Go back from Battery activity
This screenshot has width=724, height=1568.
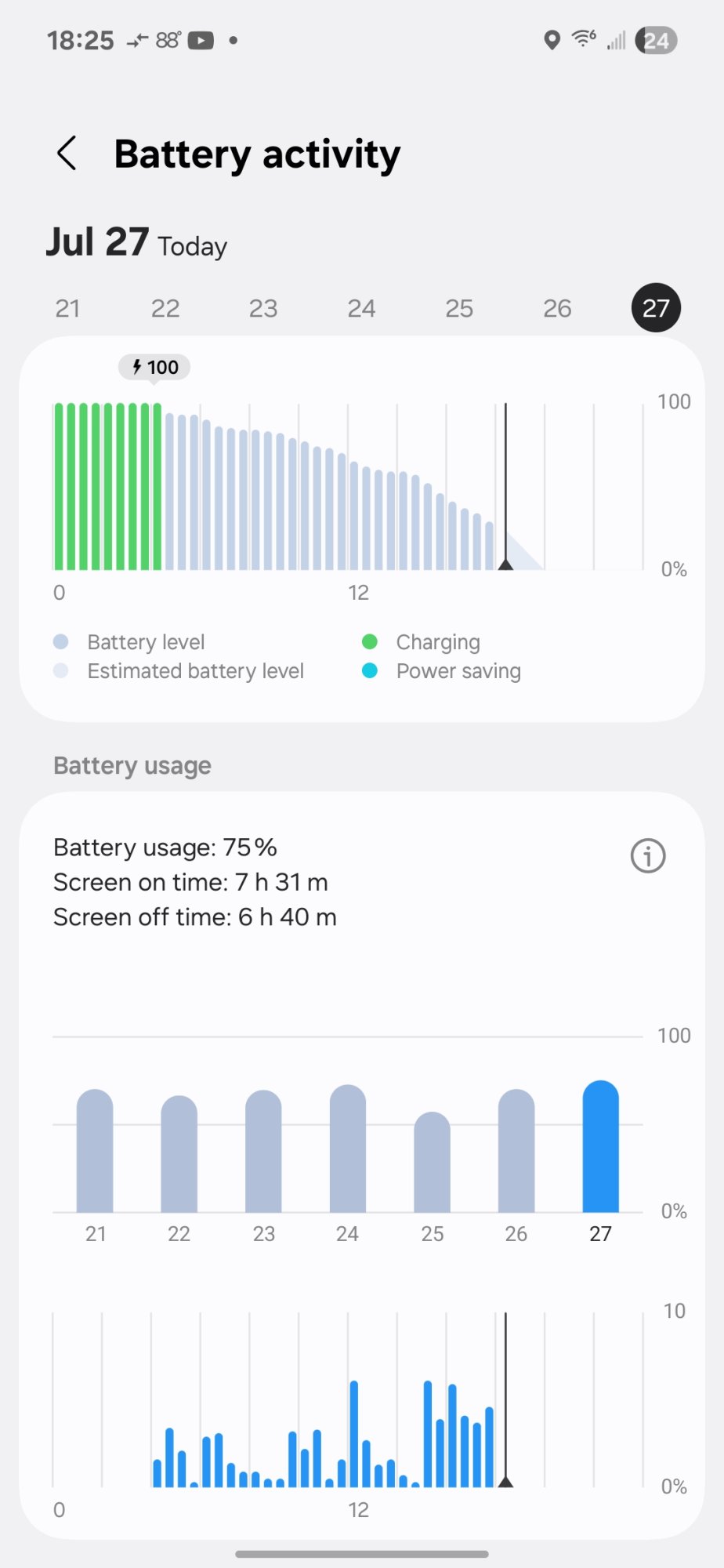pyautogui.click(x=67, y=153)
